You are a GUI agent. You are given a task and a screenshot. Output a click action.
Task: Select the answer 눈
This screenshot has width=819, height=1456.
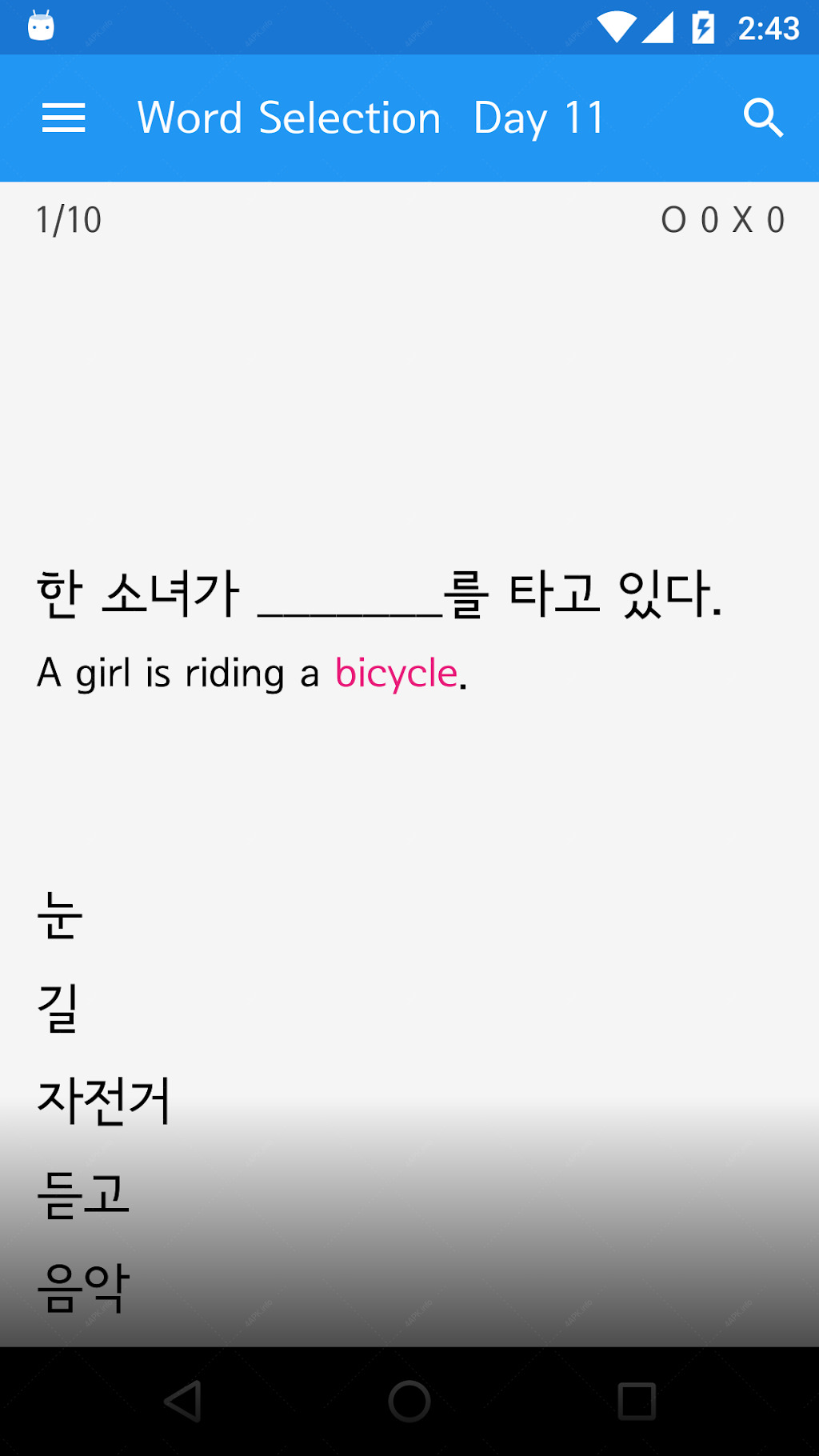click(61, 915)
